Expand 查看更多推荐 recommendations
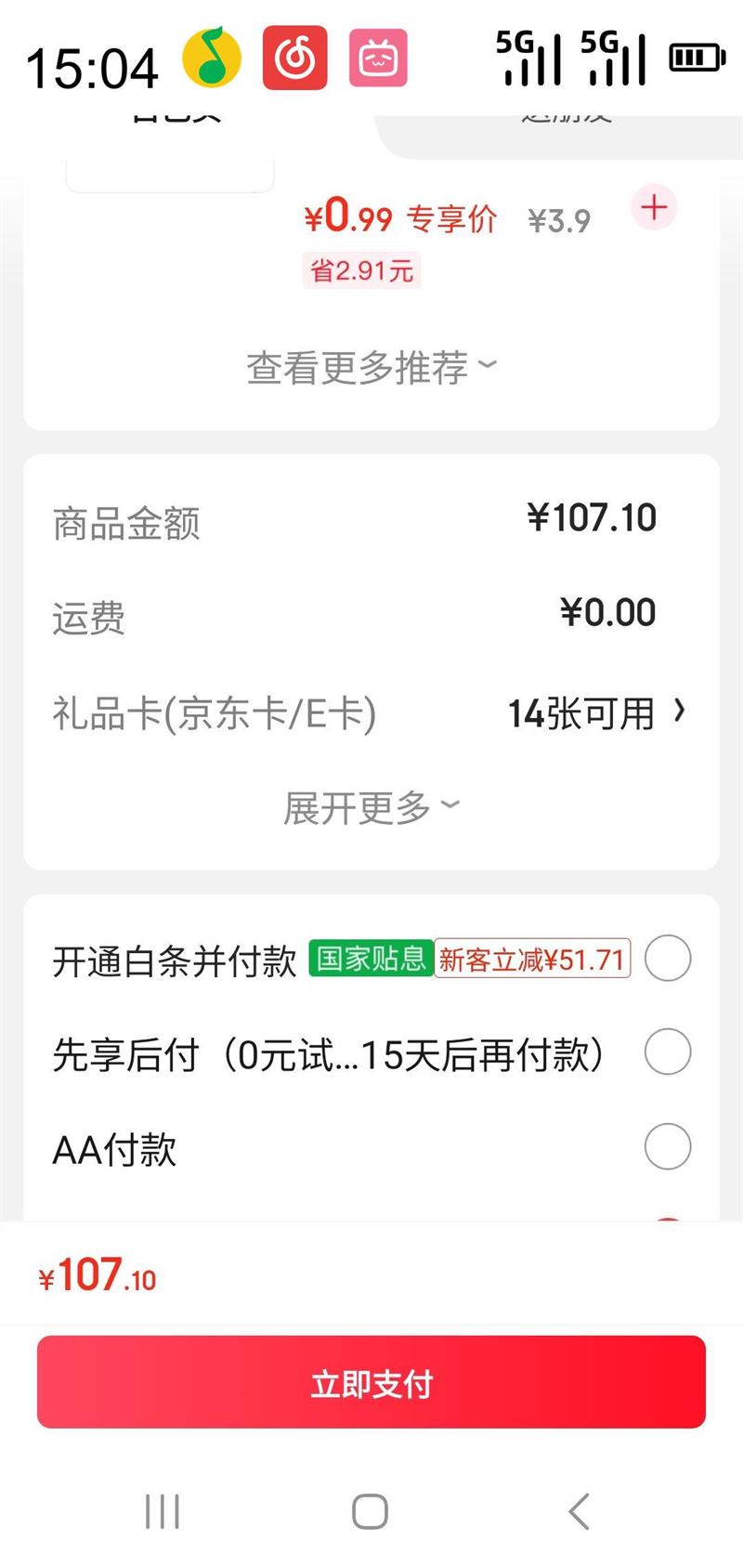The width and height of the screenshot is (743, 1568). coord(371,368)
